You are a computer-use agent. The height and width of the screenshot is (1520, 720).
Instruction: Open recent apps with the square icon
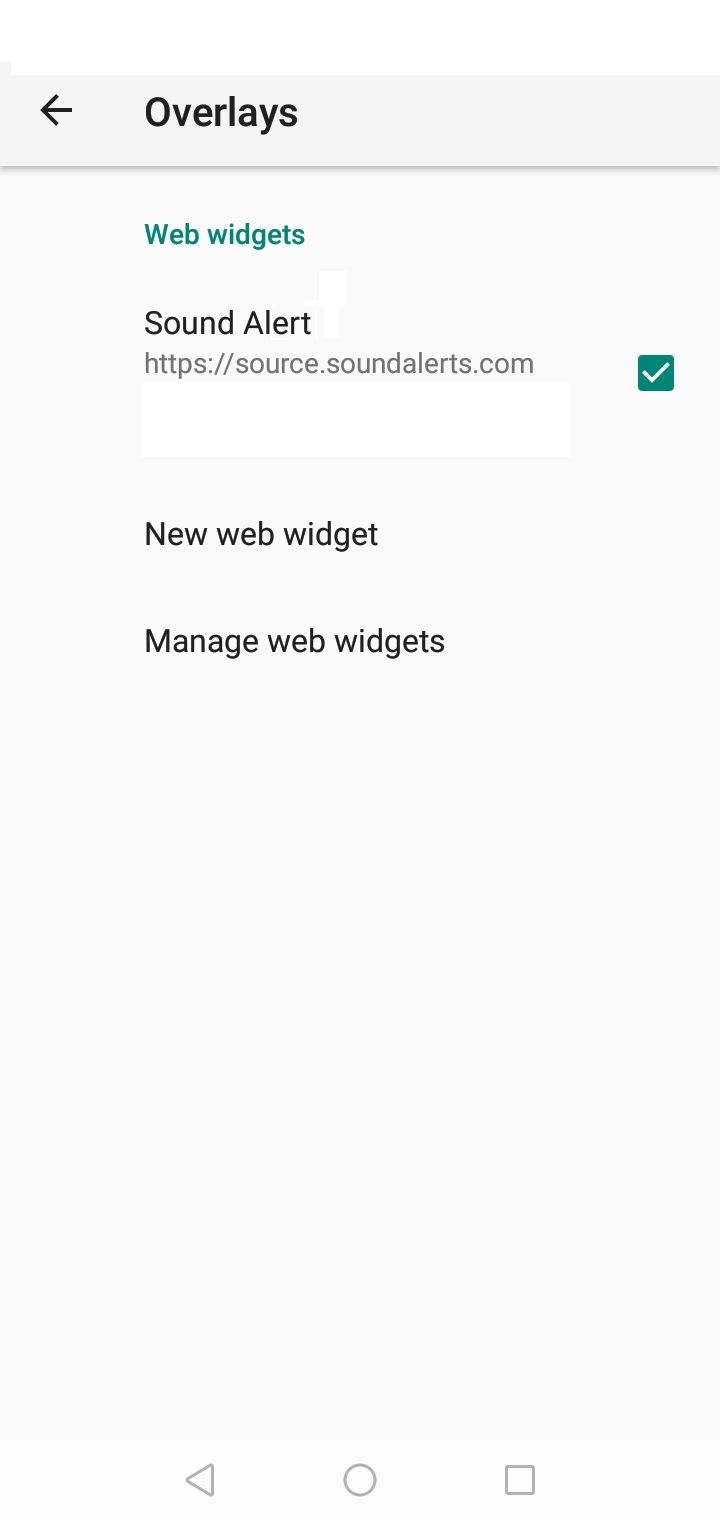coord(520,1479)
